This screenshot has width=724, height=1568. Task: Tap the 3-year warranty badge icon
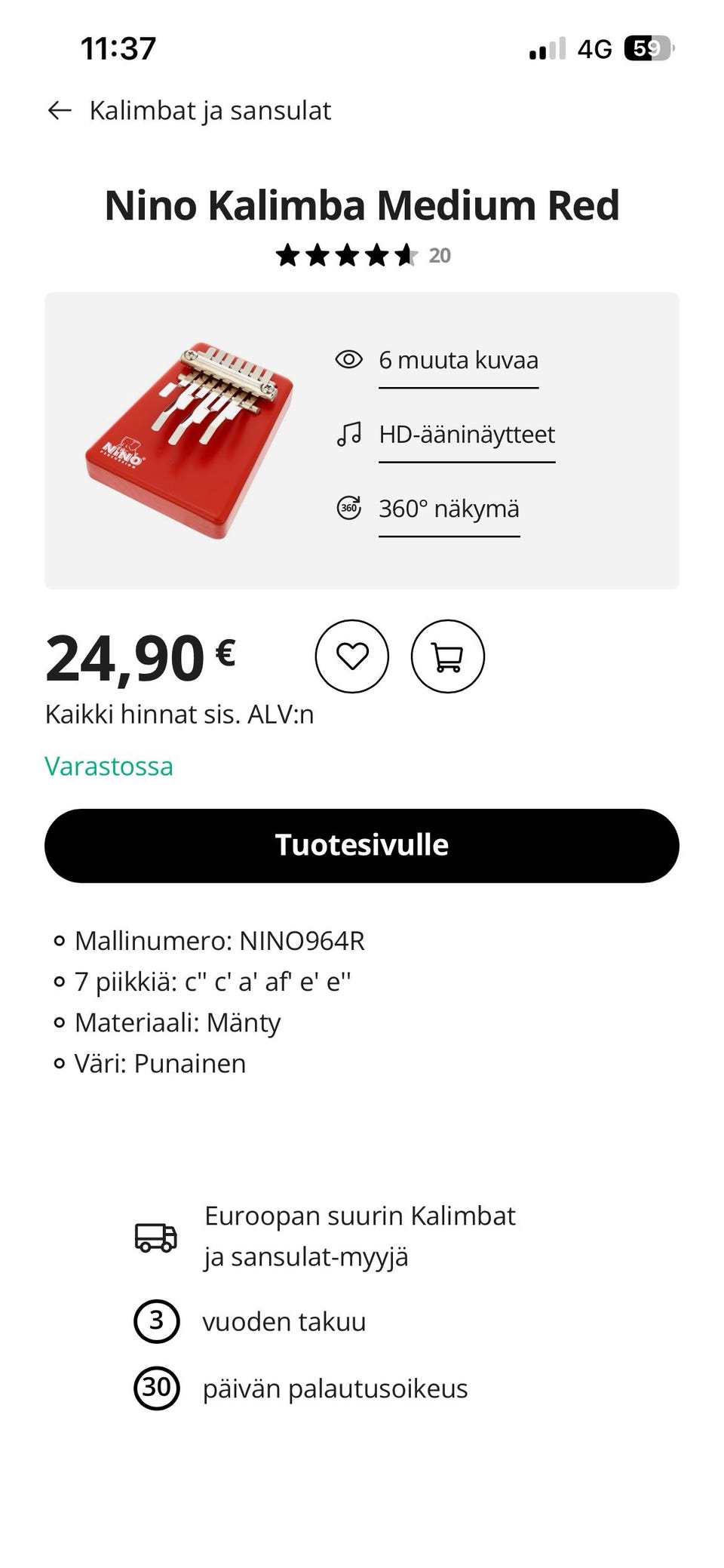(155, 1321)
